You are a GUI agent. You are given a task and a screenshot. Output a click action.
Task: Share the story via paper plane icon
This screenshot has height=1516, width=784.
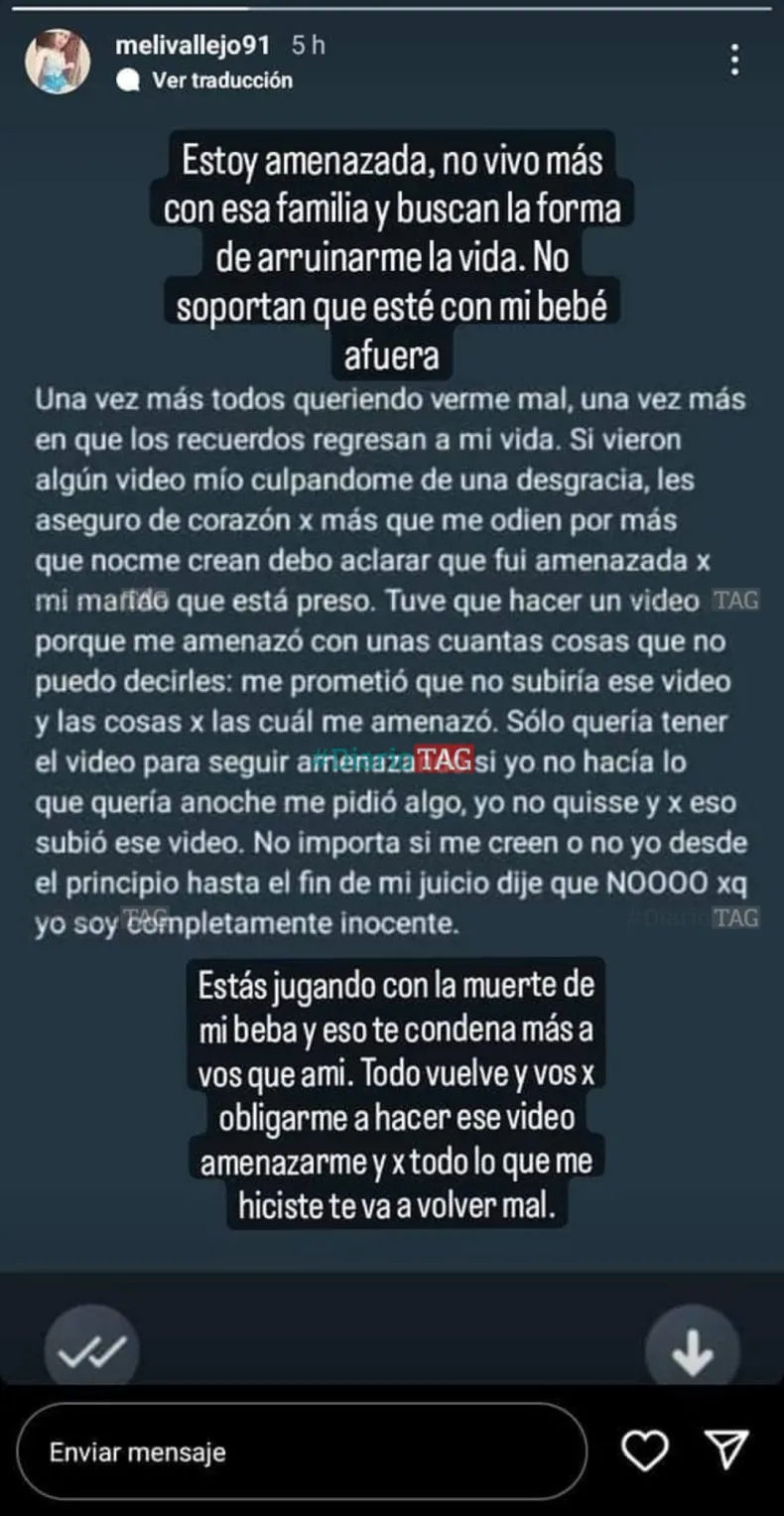click(x=726, y=1451)
